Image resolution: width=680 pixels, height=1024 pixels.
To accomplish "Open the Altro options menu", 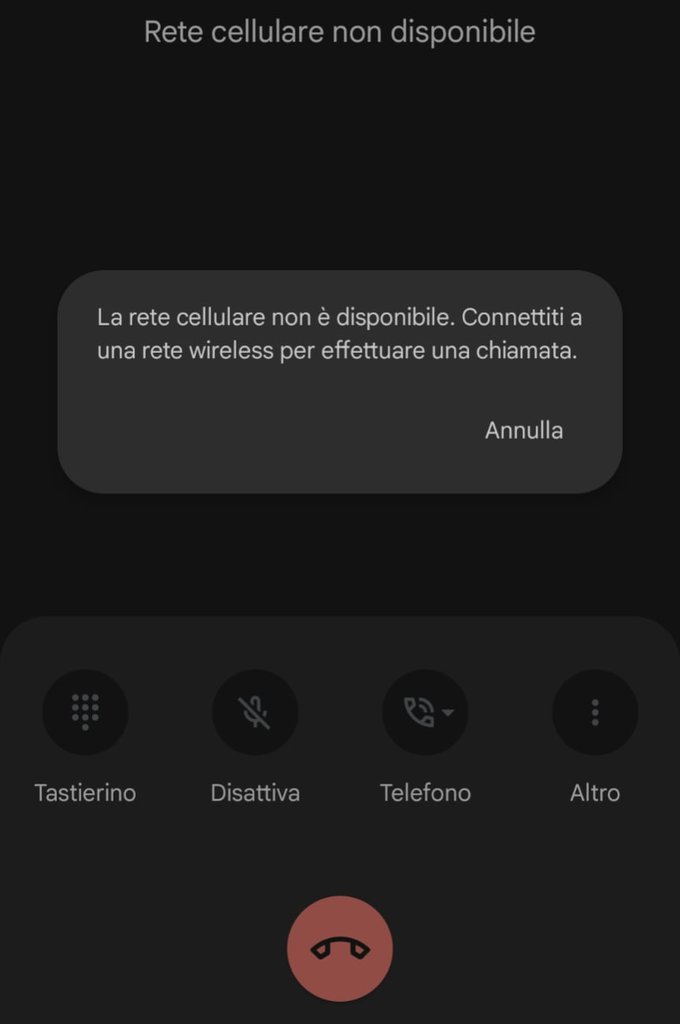I will pyautogui.click(x=595, y=712).
